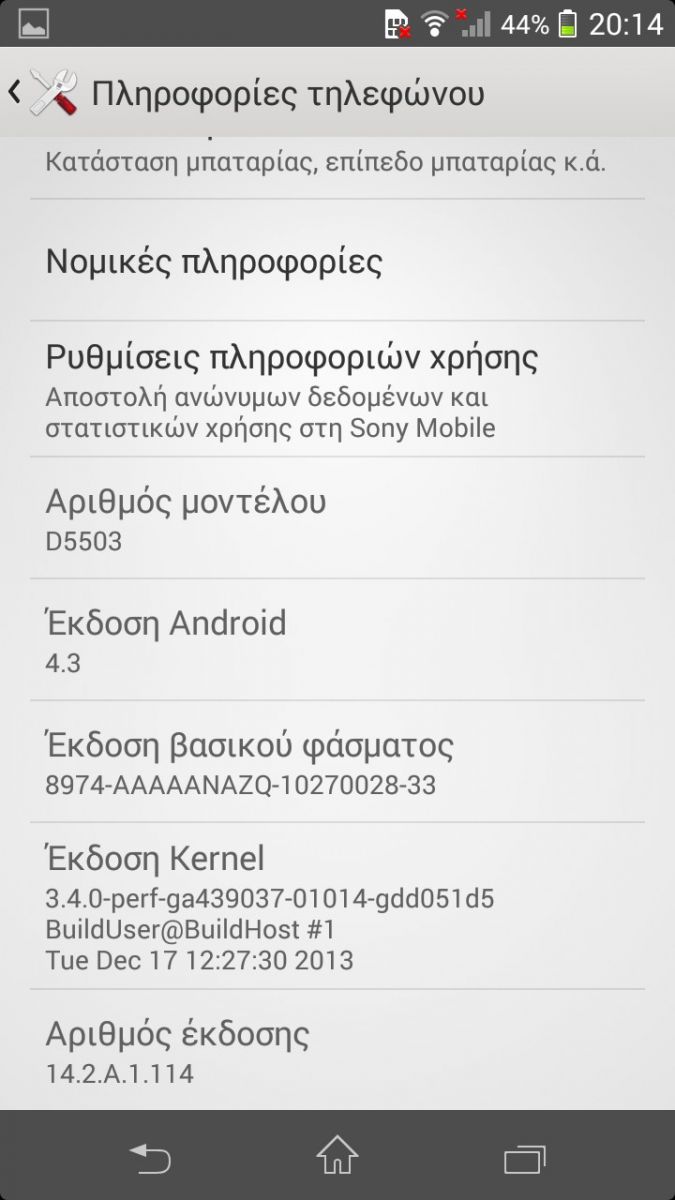
Task: Tap the Έκδοση Kernel row
Action: [337, 907]
